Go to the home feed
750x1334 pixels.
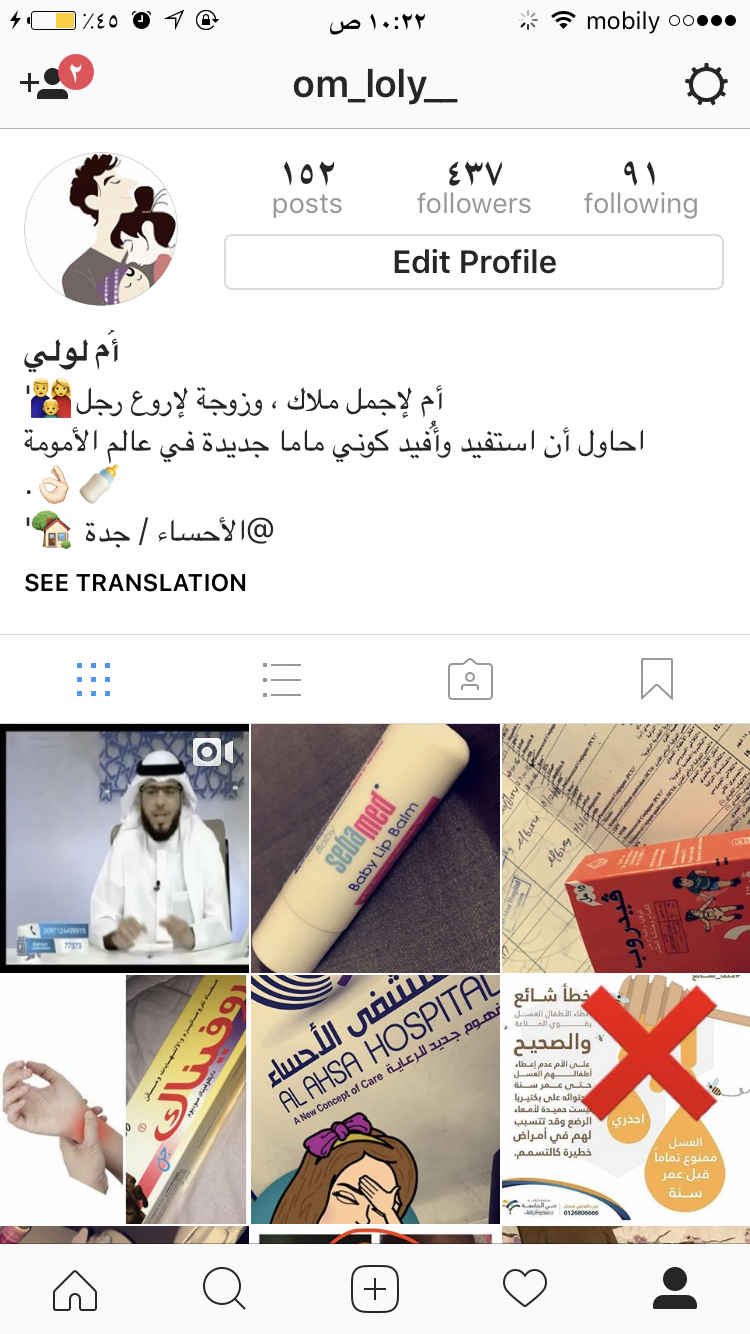(75, 1289)
